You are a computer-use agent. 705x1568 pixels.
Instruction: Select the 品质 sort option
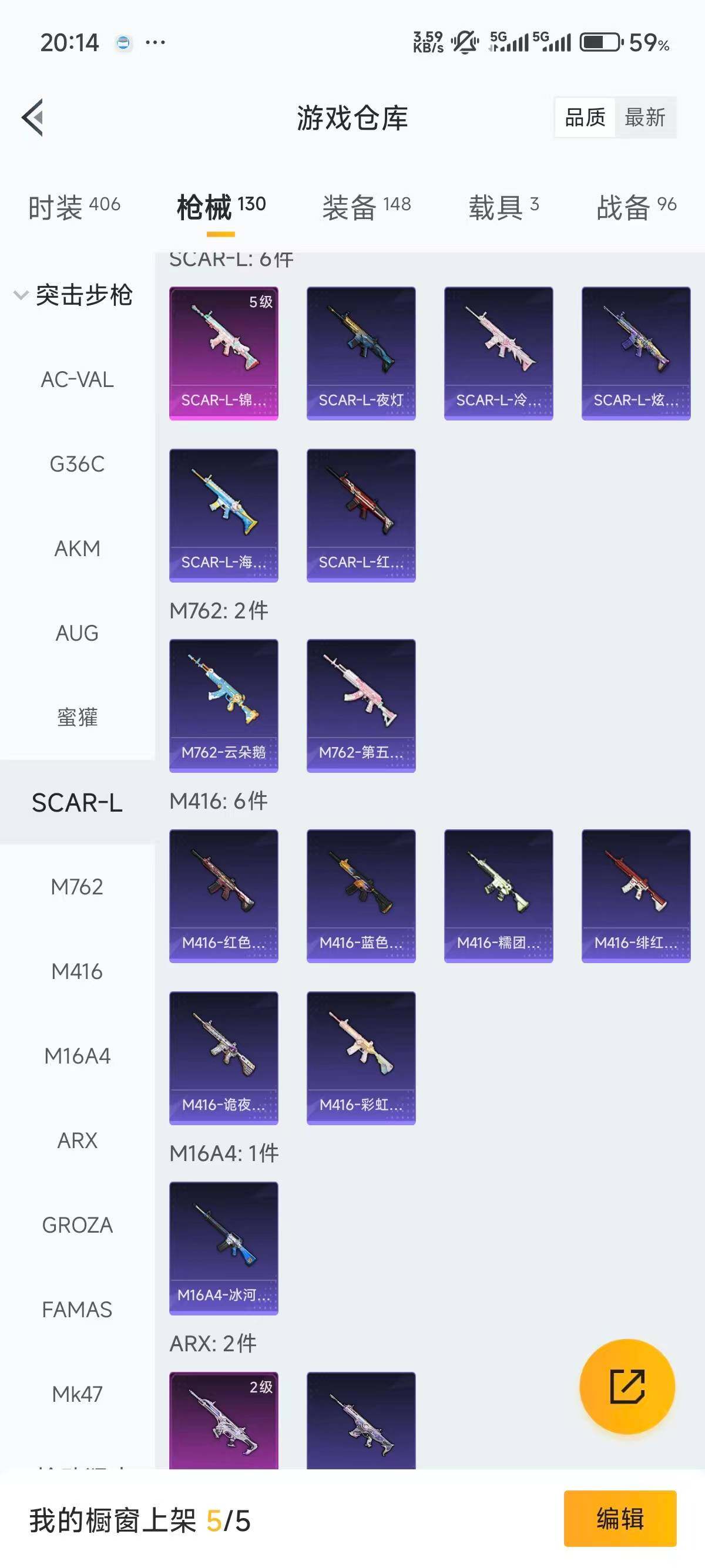pyautogui.click(x=585, y=117)
